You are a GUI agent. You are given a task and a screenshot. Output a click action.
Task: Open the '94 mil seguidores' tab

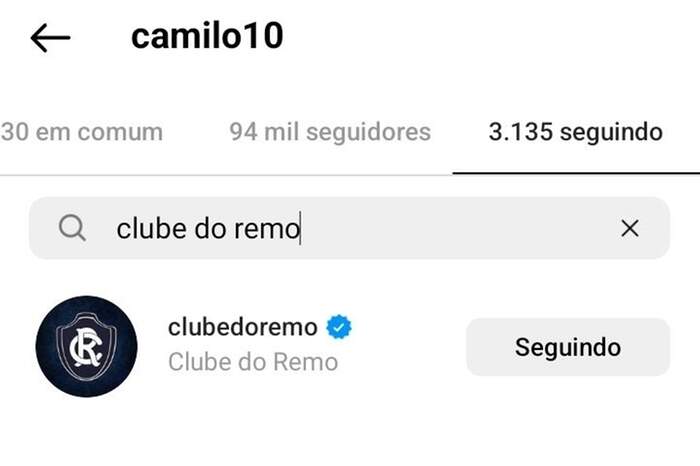(330, 132)
